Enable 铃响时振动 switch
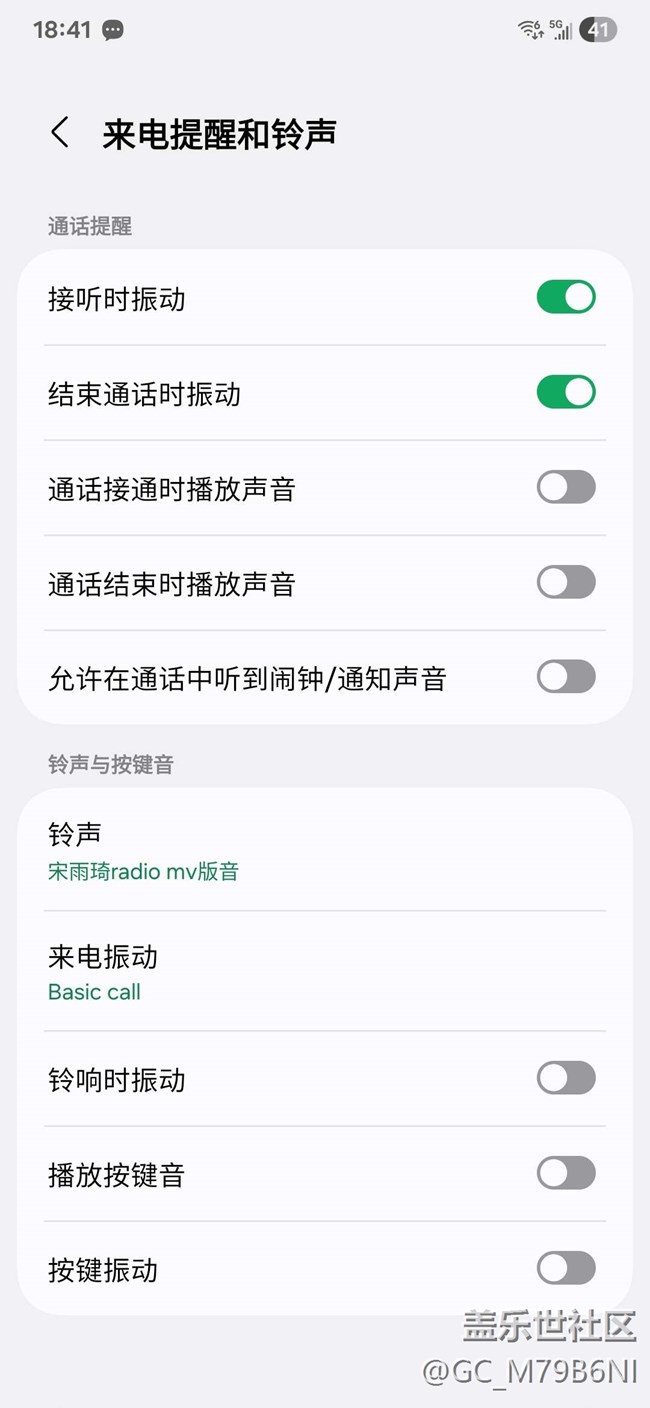The image size is (650, 1408). click(x=565, y=1078)
